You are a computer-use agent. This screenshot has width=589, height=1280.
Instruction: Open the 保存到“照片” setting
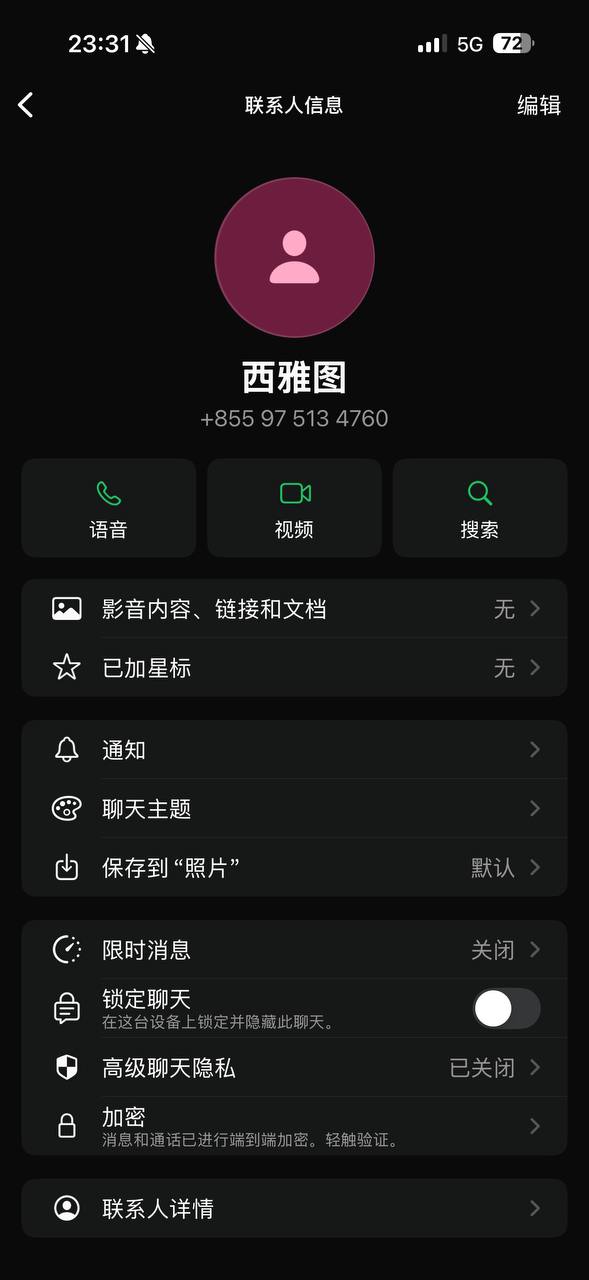pos(294,867)
